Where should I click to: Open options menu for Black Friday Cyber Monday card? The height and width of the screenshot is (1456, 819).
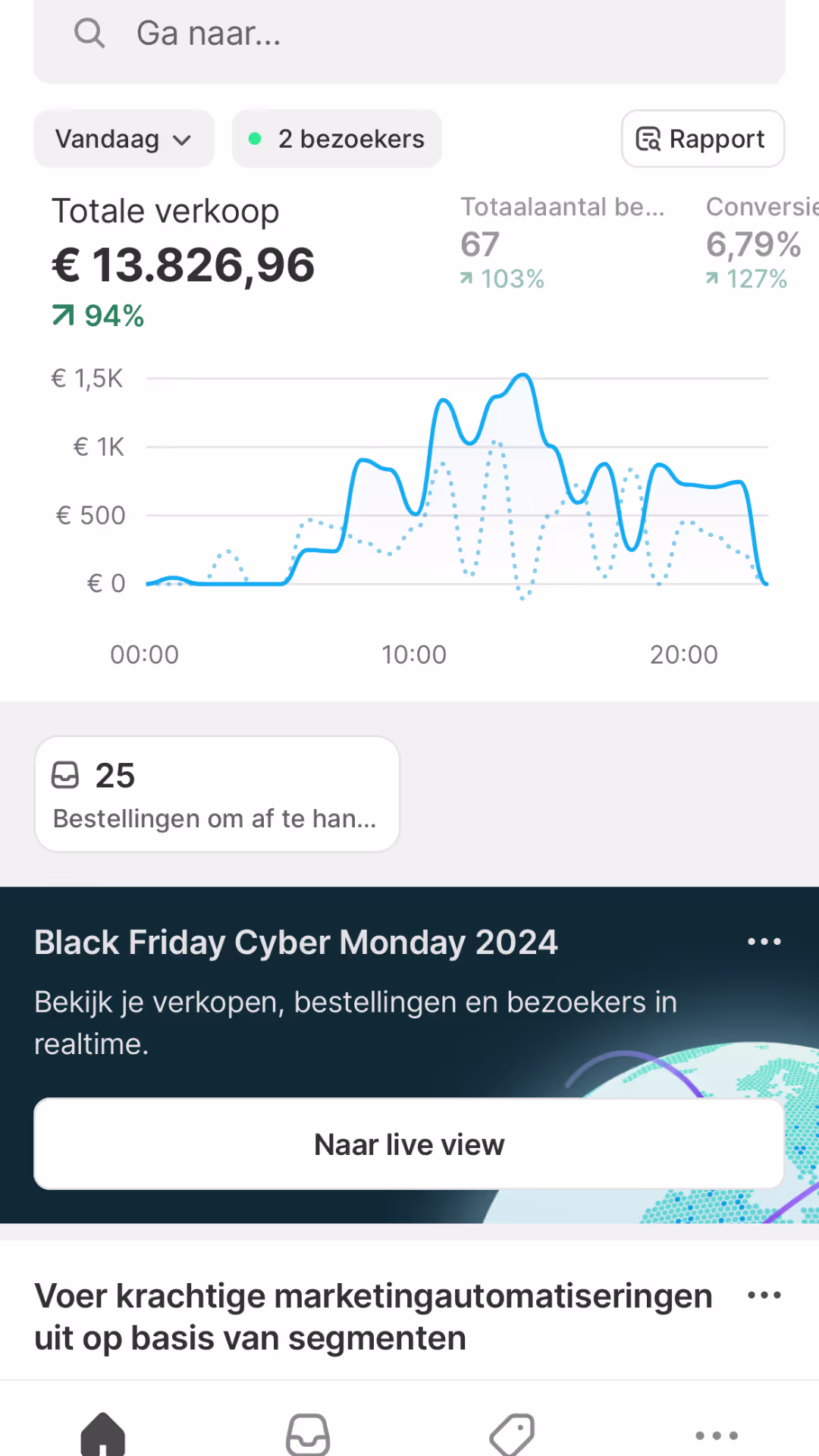764,942
